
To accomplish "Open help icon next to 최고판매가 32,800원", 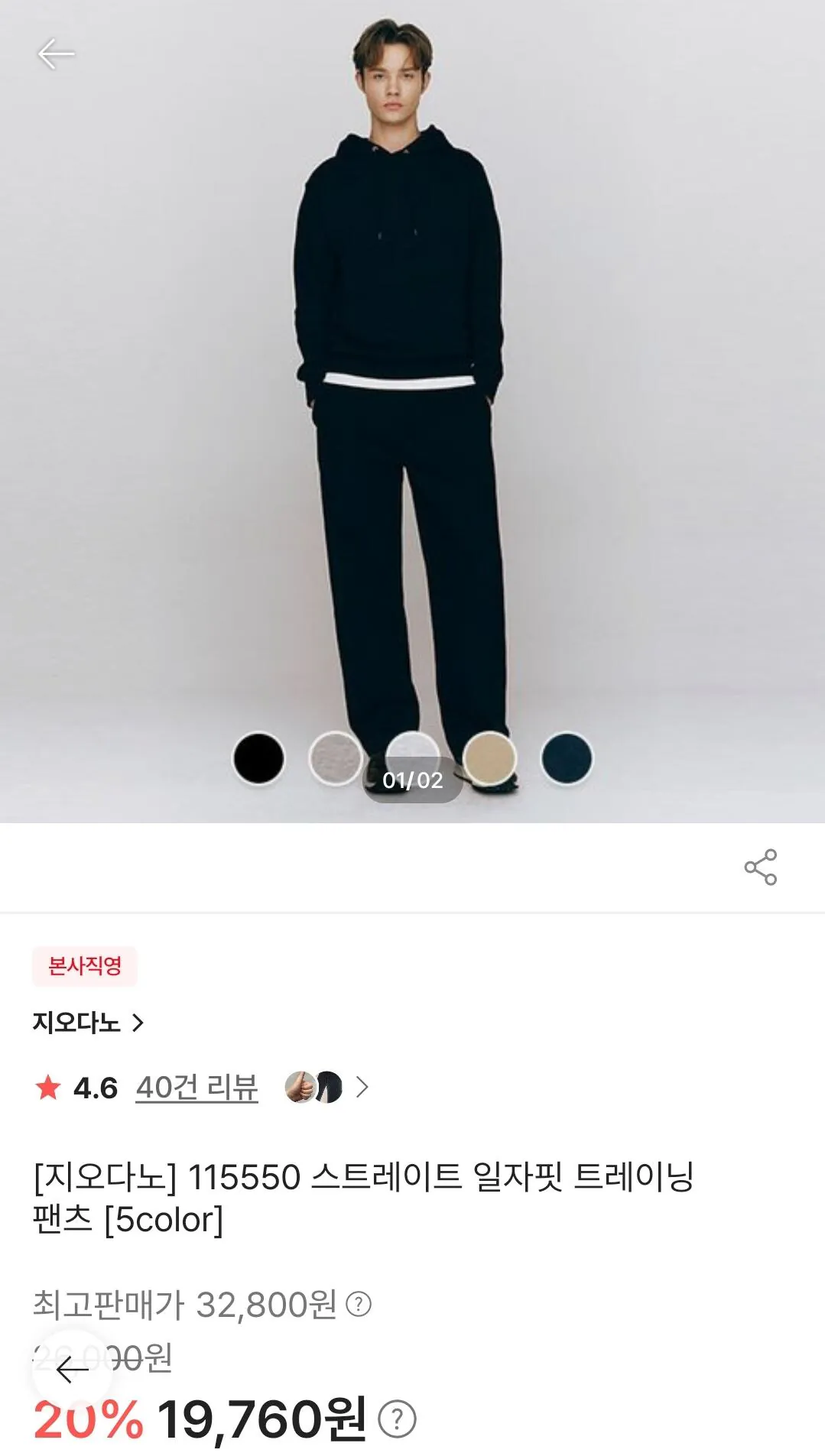I will click(359, 1304).
